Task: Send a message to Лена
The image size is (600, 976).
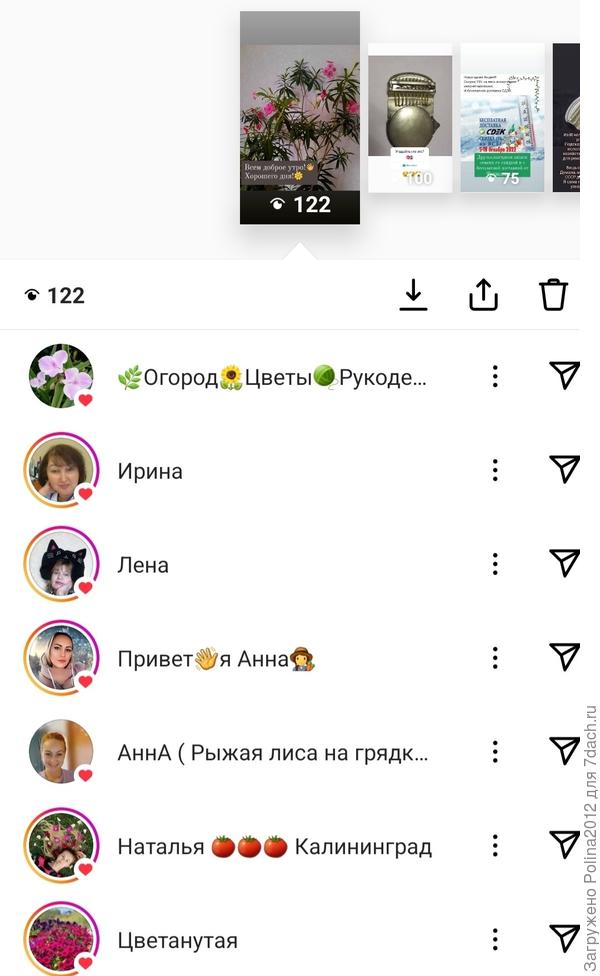Action: pos(564,564)
